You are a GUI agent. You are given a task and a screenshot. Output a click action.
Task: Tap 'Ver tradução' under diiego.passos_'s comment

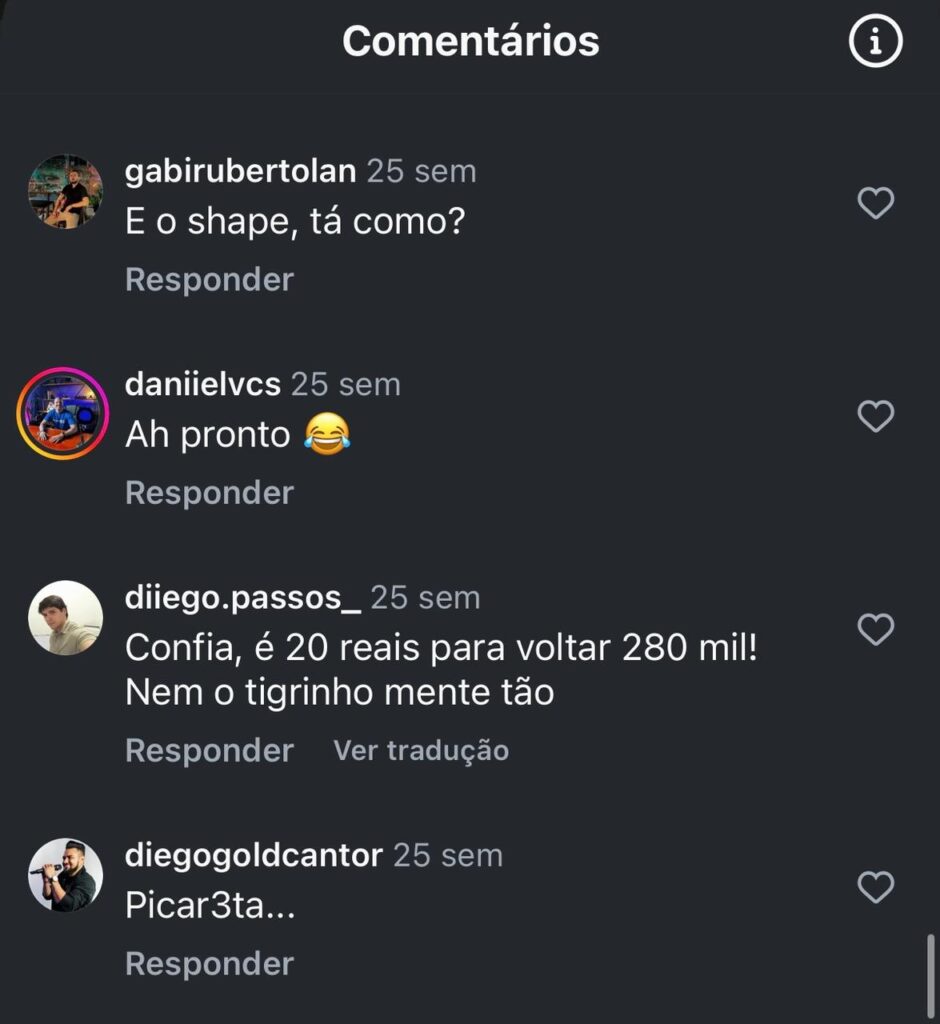pyautogui.click(x=421, y=751)
